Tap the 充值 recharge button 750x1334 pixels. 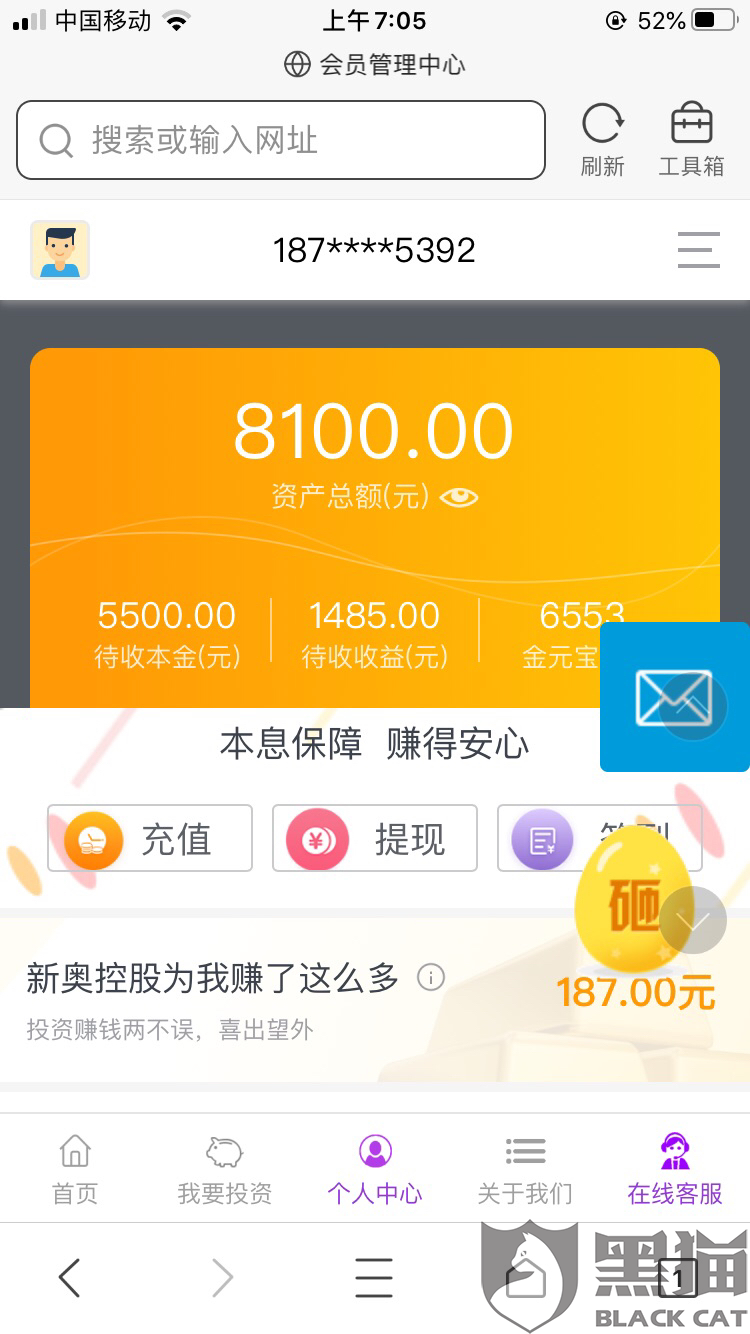150,838
